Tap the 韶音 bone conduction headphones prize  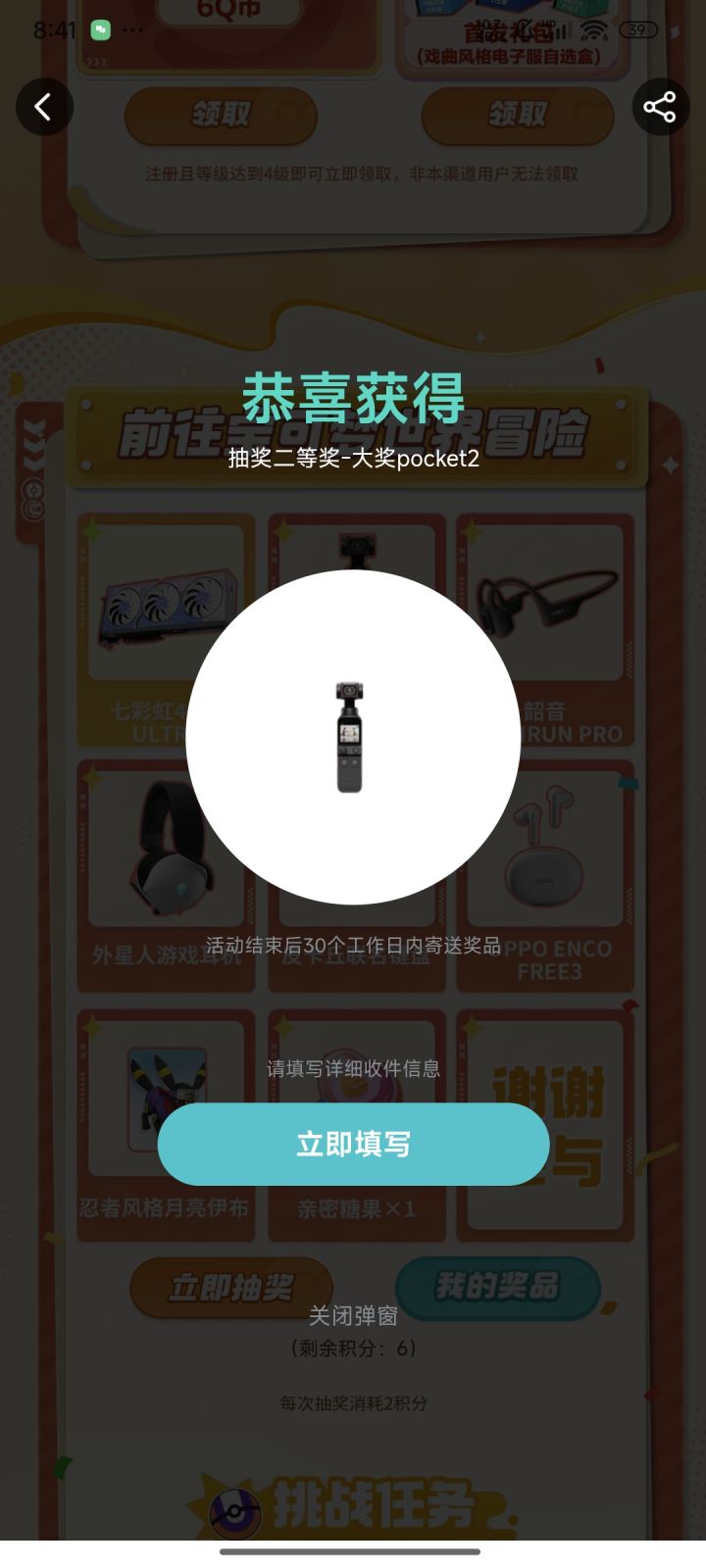pyautogui.click(x=545, y=603)
